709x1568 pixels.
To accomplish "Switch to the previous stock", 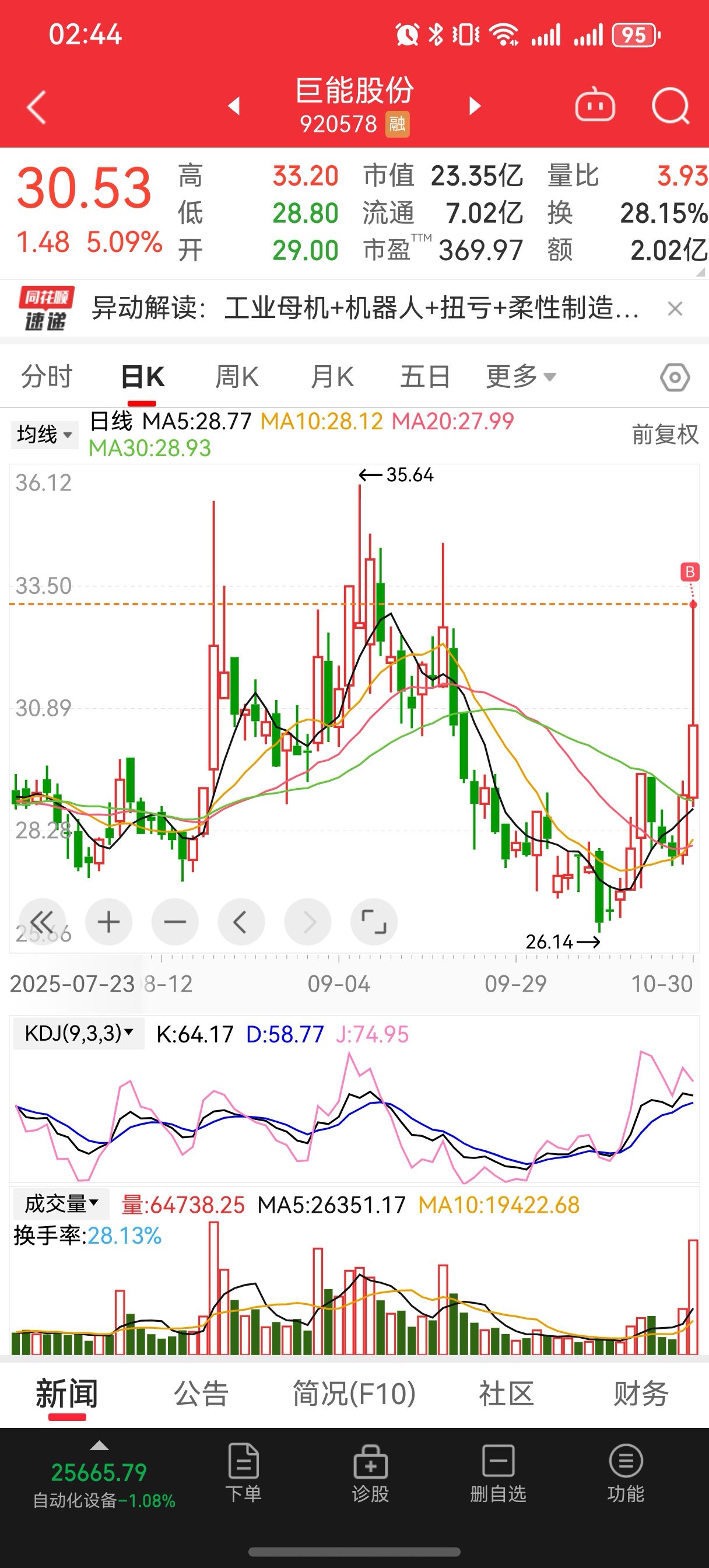I will (x=234, y=106).
